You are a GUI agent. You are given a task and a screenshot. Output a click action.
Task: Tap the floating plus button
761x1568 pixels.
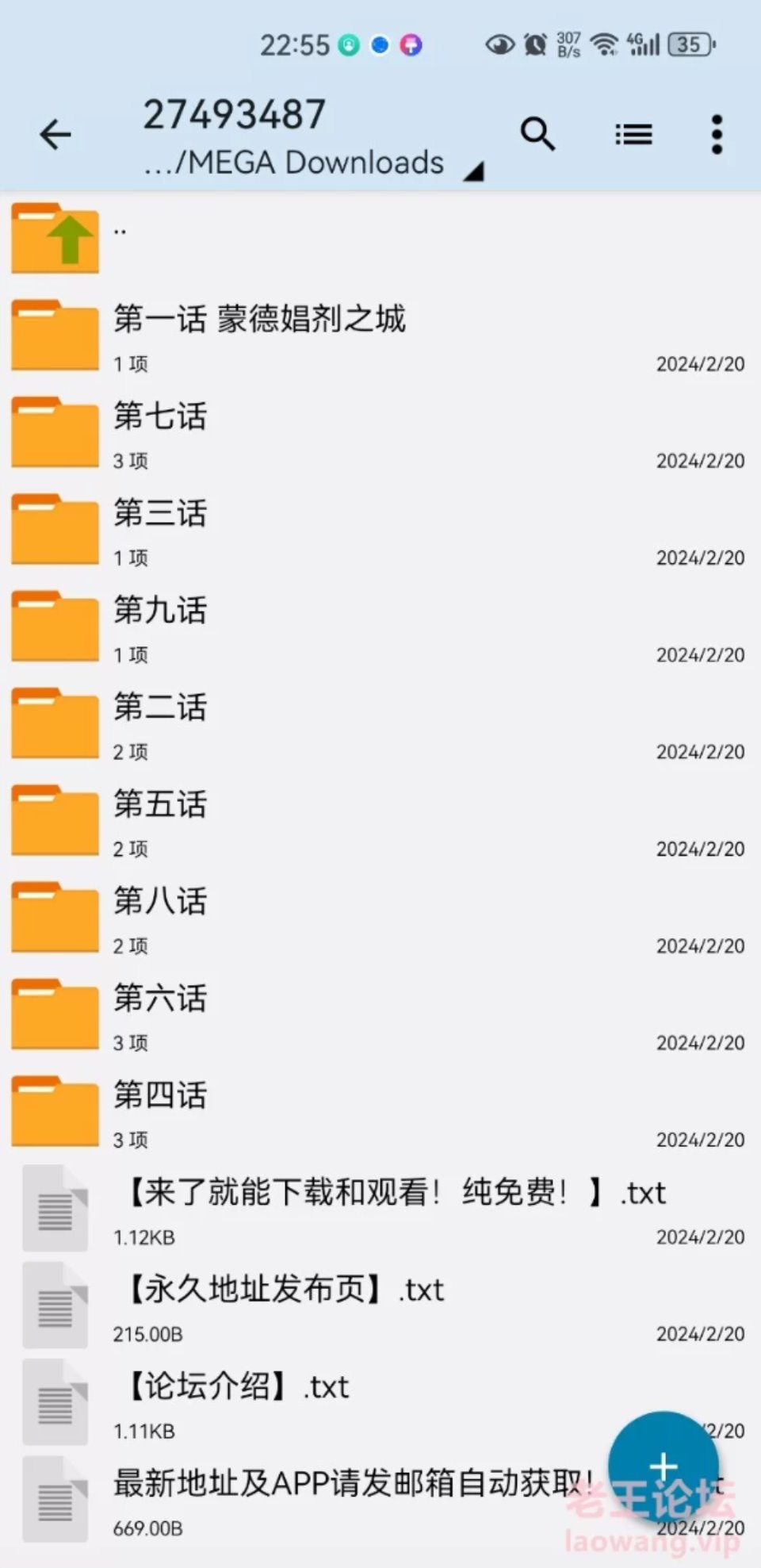pos(663,1466)
